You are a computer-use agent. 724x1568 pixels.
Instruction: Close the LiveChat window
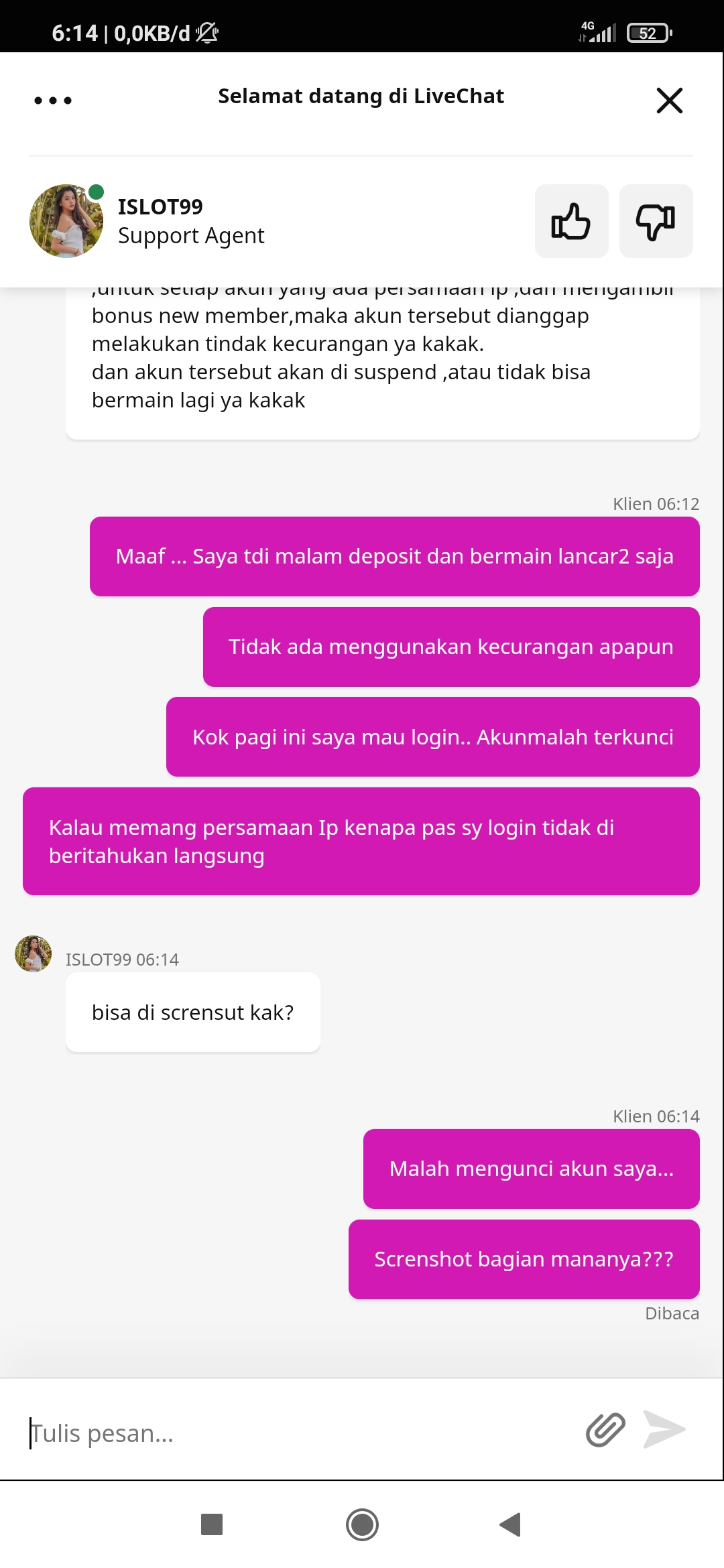tap(669, 101)
